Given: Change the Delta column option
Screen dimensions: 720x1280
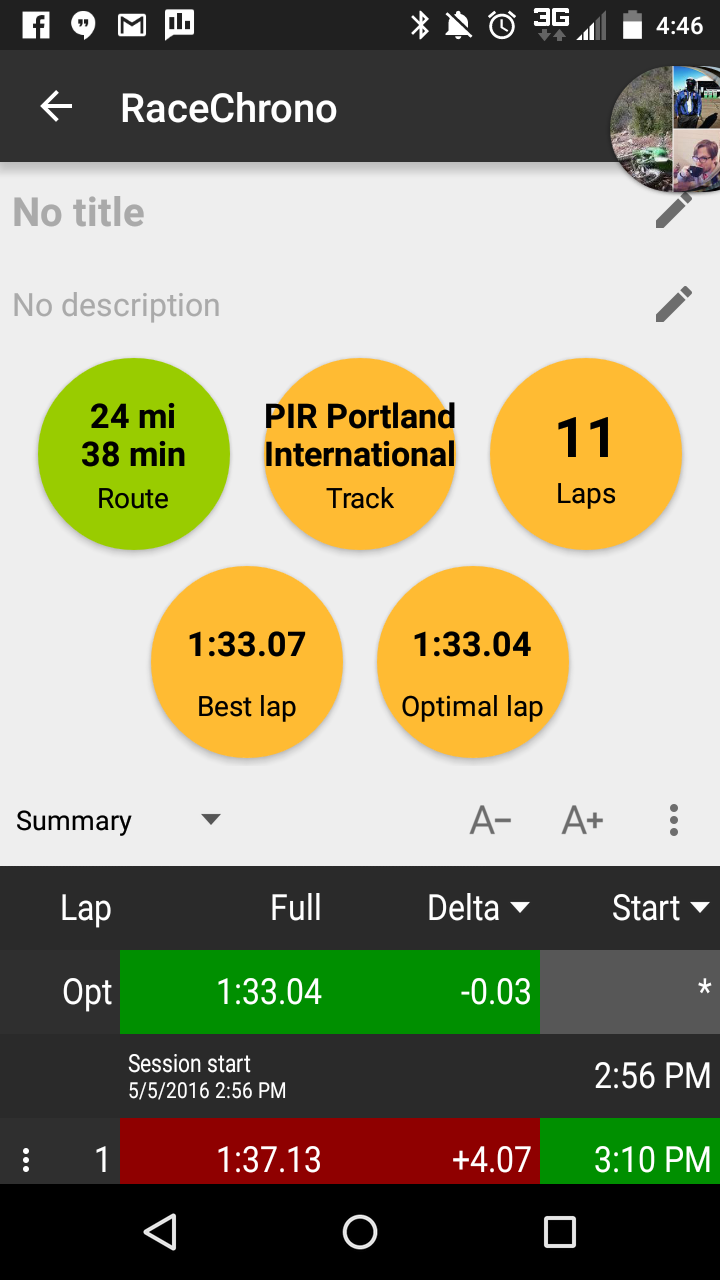Looking at the screenshot, I should [x=478, y=908].
